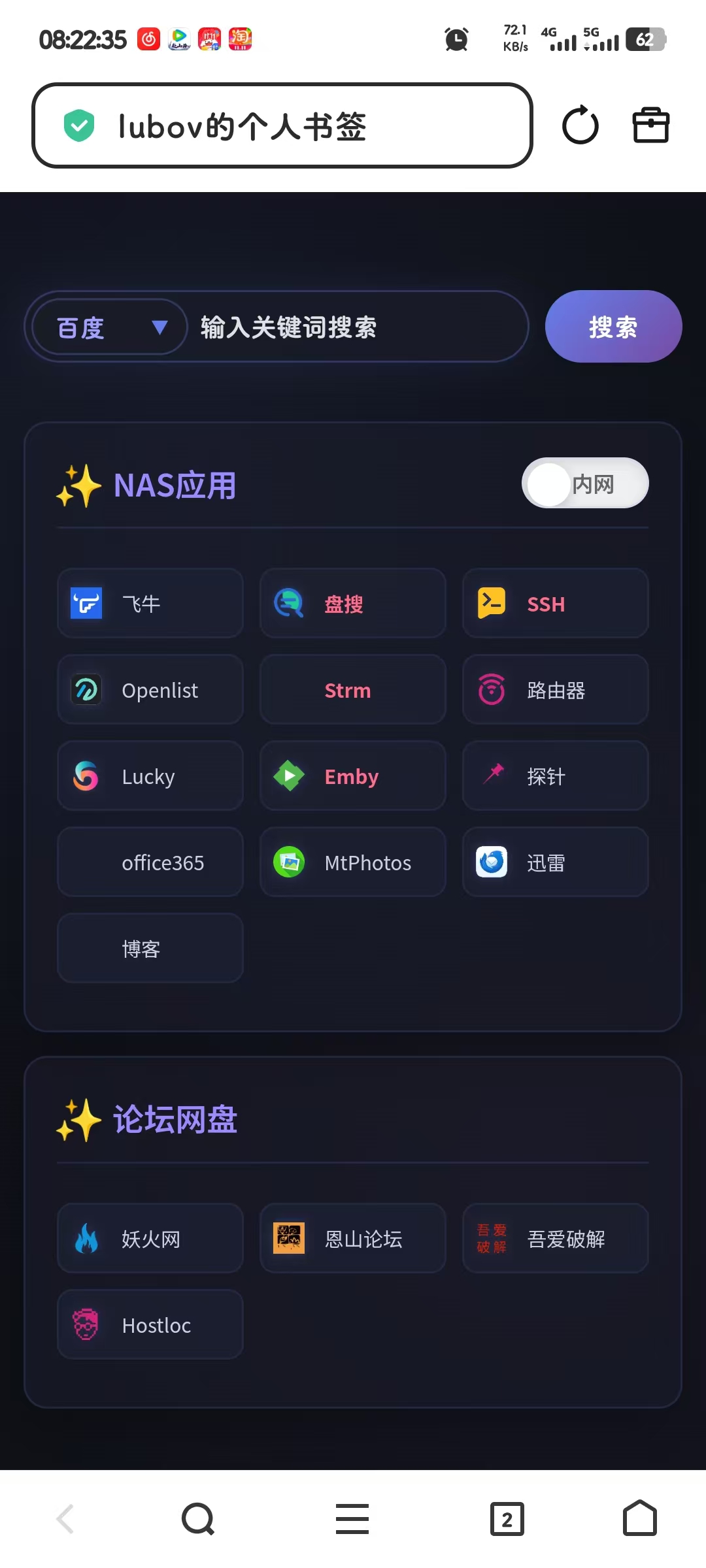Viewport: 706px width, 1568px height.
Task: Go to the 路由器 bookmark
Action: 555,689
